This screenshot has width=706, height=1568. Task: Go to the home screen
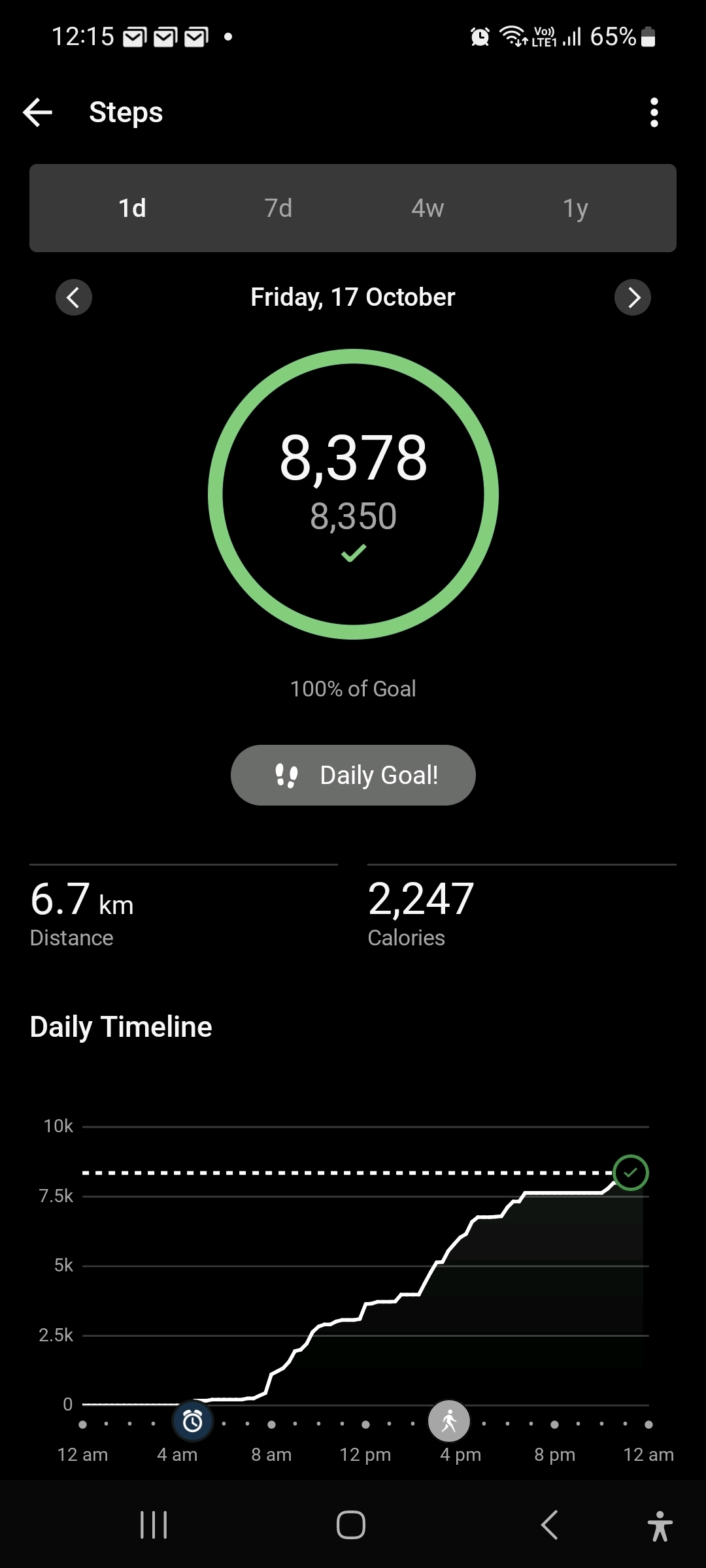click(x=351, y=1525)
